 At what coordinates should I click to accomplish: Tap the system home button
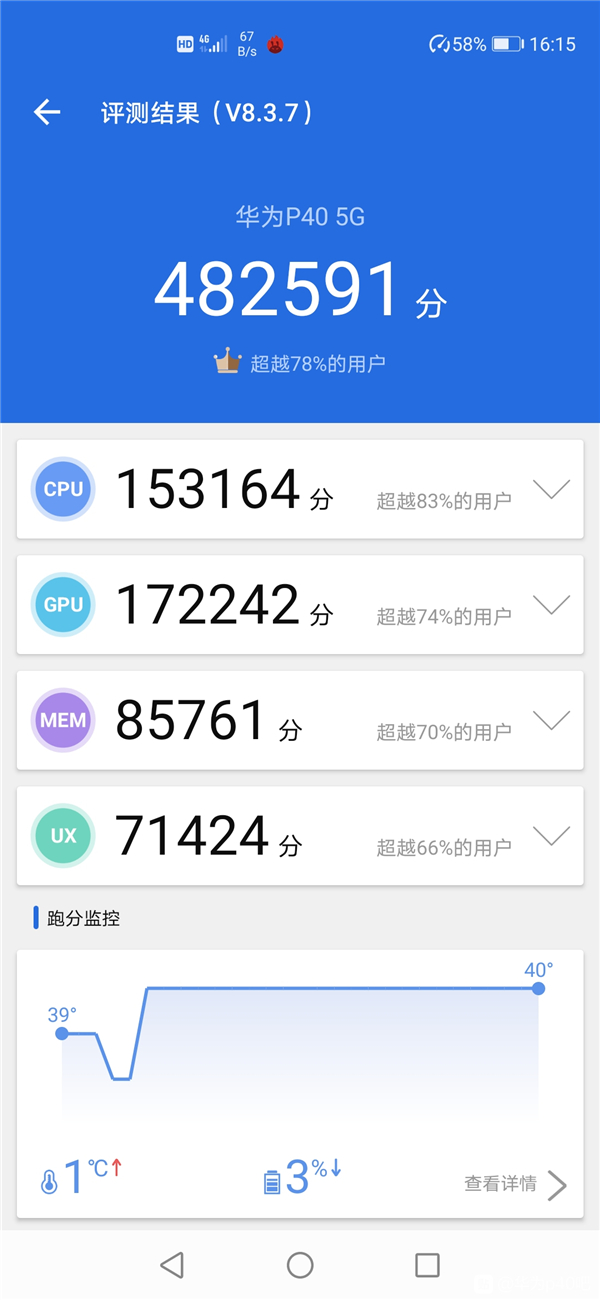pos(300,1265)
